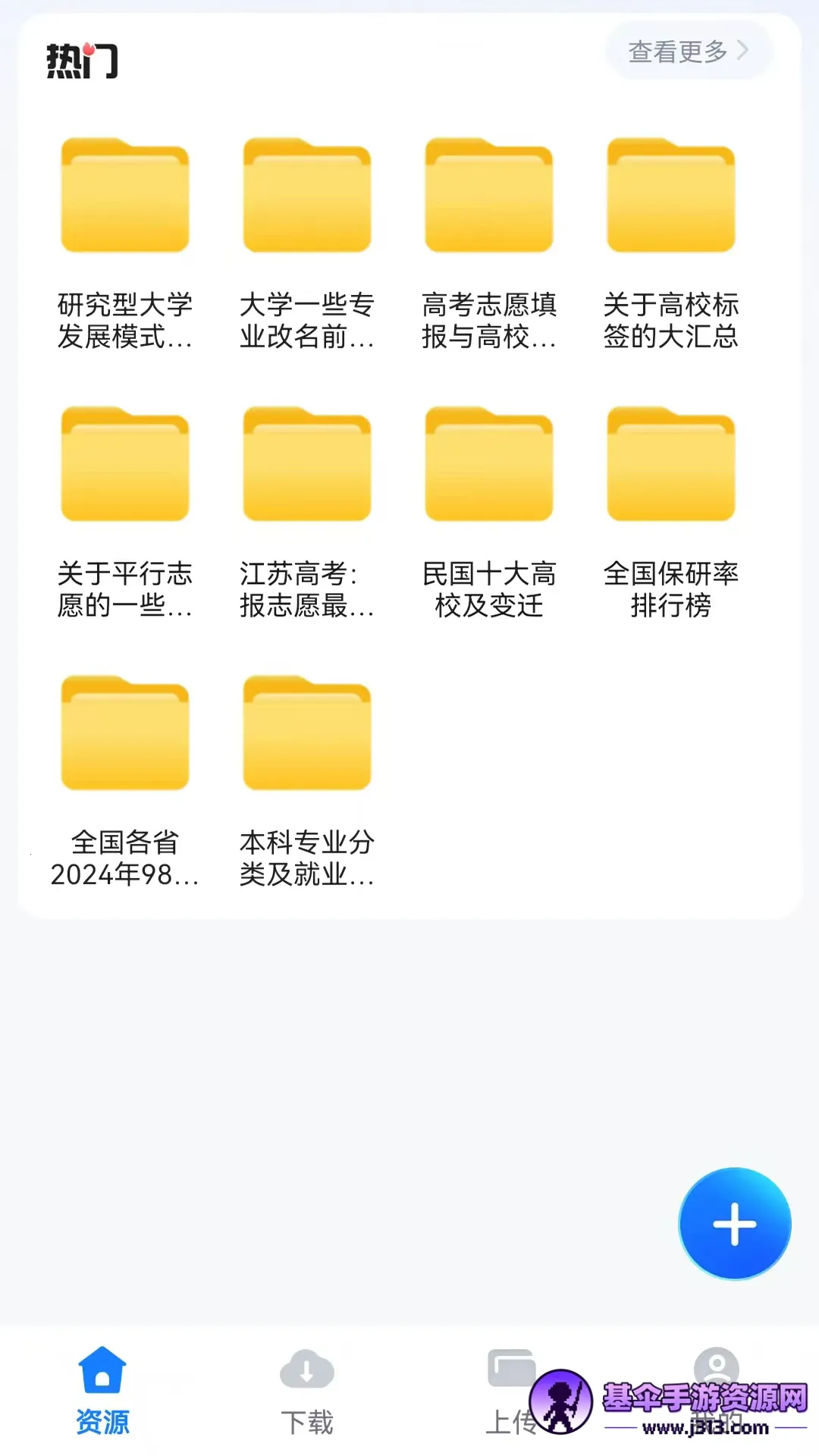
Task: Switch to the 资源 tab
Action: tap(102, 1390)
